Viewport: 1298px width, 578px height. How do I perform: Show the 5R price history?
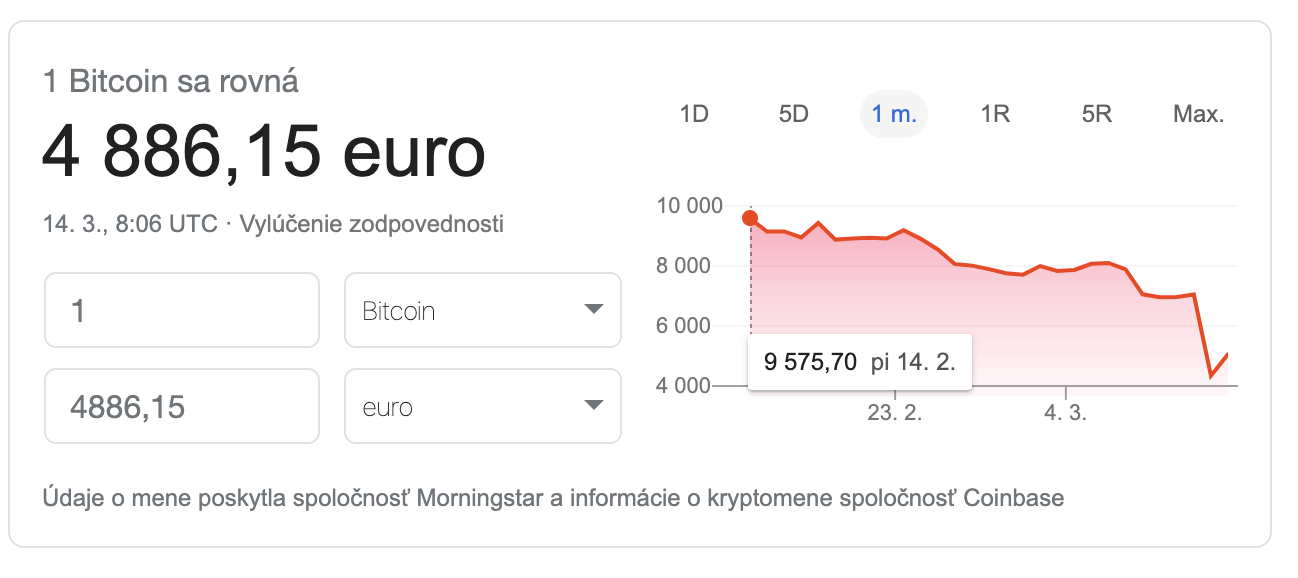(1096, 114)
